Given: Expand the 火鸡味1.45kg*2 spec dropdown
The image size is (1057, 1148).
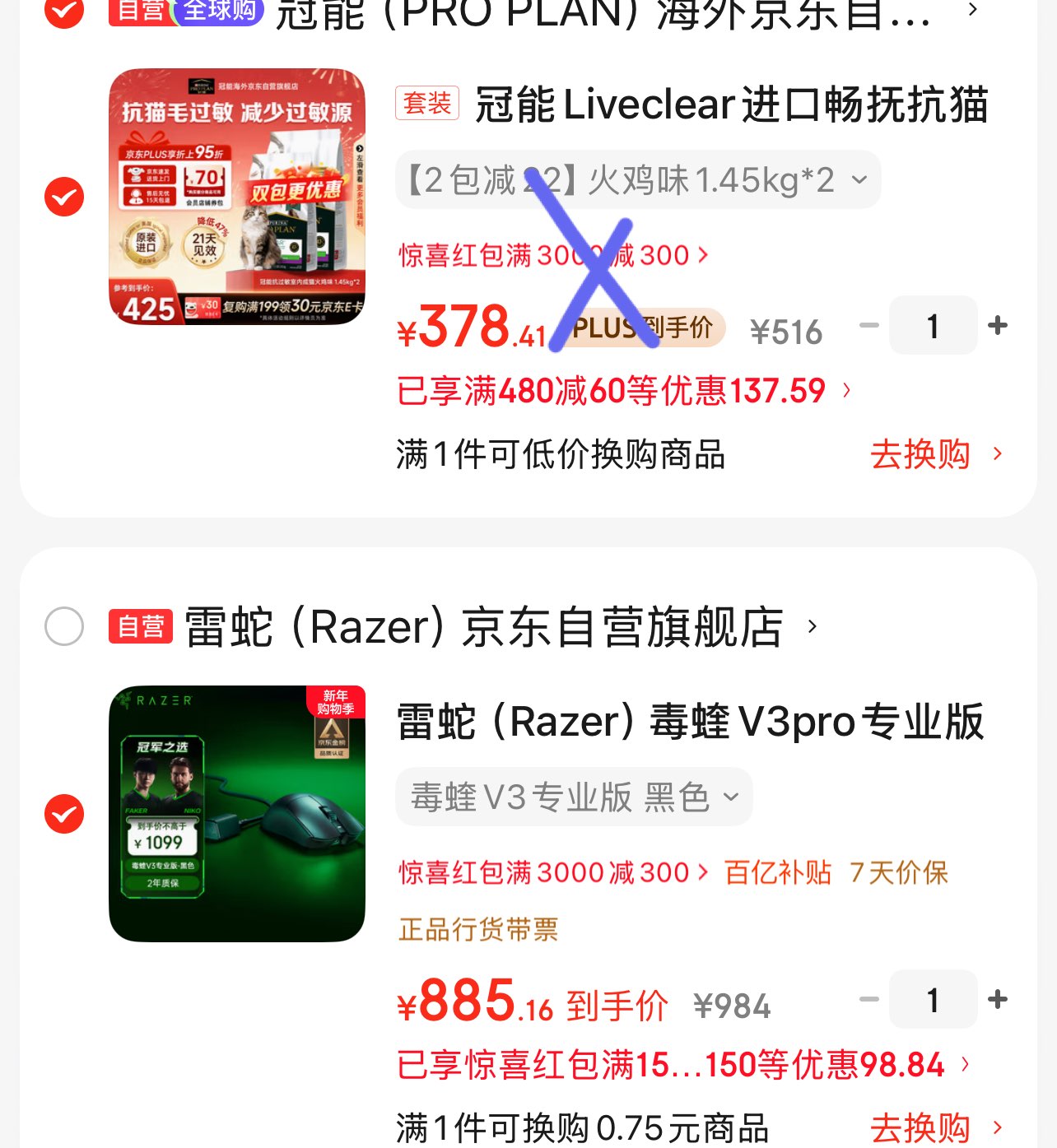Looking at the screenshot, I should tap(859, 179).
